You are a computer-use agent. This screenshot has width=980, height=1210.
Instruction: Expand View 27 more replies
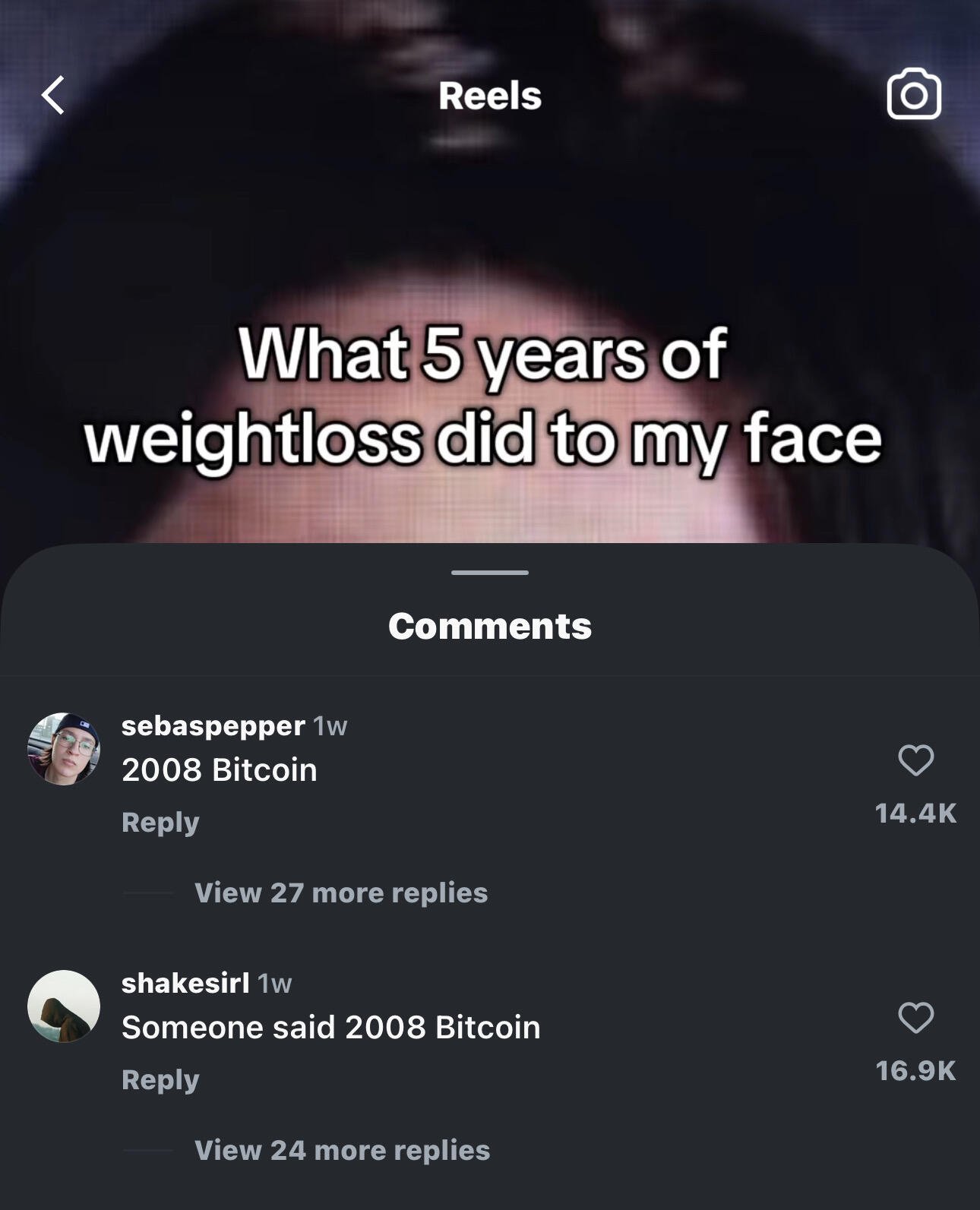click(x=340, y=892)
